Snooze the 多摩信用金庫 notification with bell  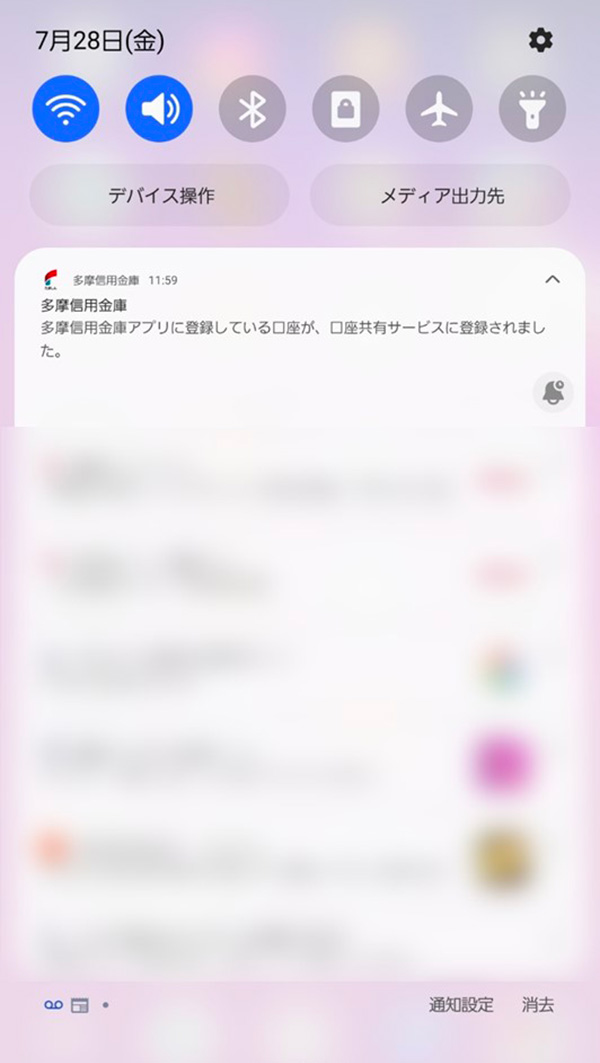553,393
